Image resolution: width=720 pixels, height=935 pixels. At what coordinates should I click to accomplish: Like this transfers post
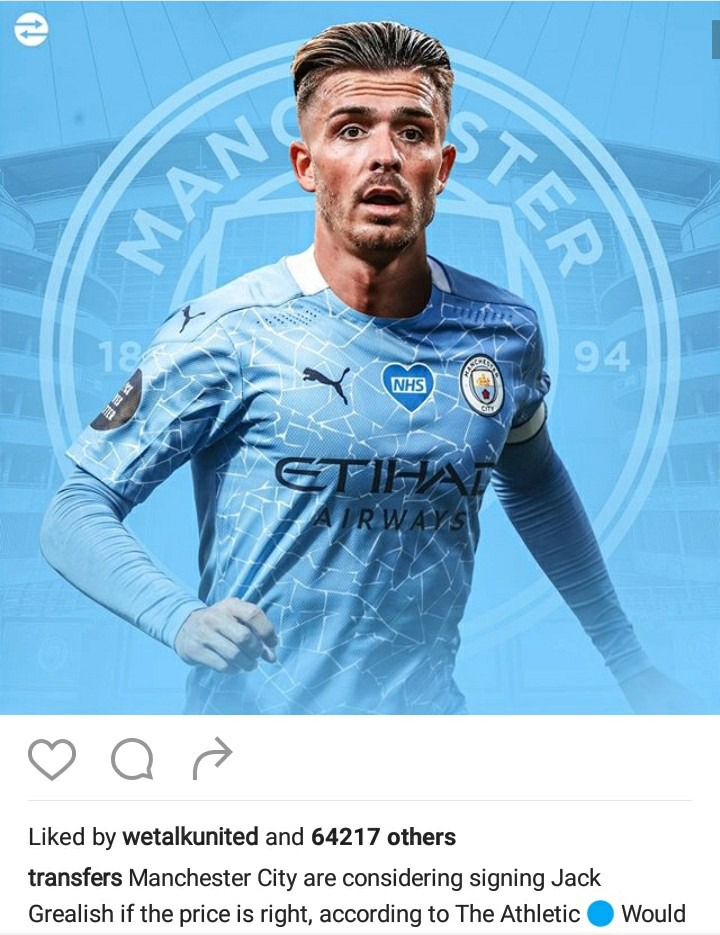pos(52,760)
